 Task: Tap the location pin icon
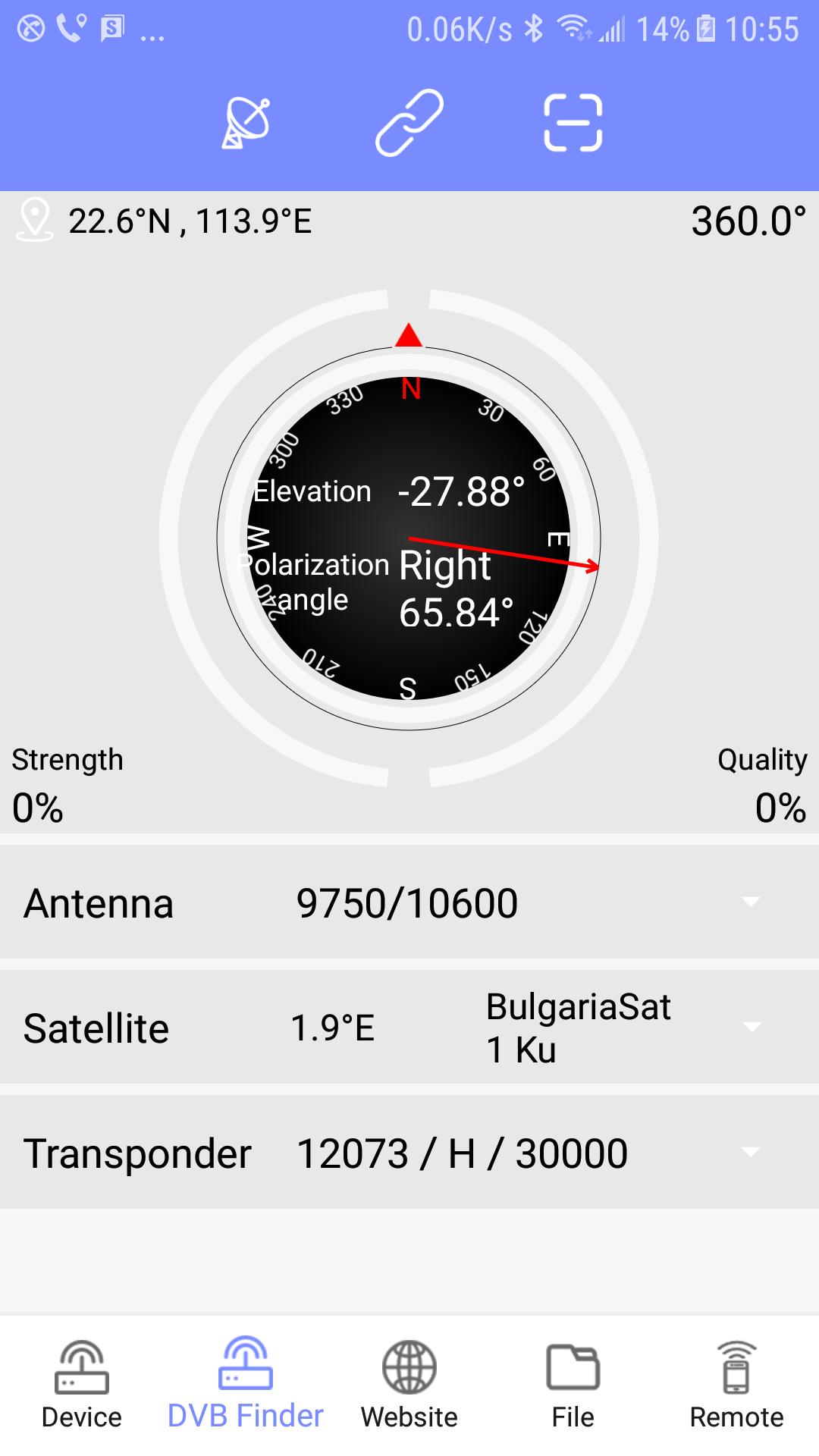tap(34, 220)
